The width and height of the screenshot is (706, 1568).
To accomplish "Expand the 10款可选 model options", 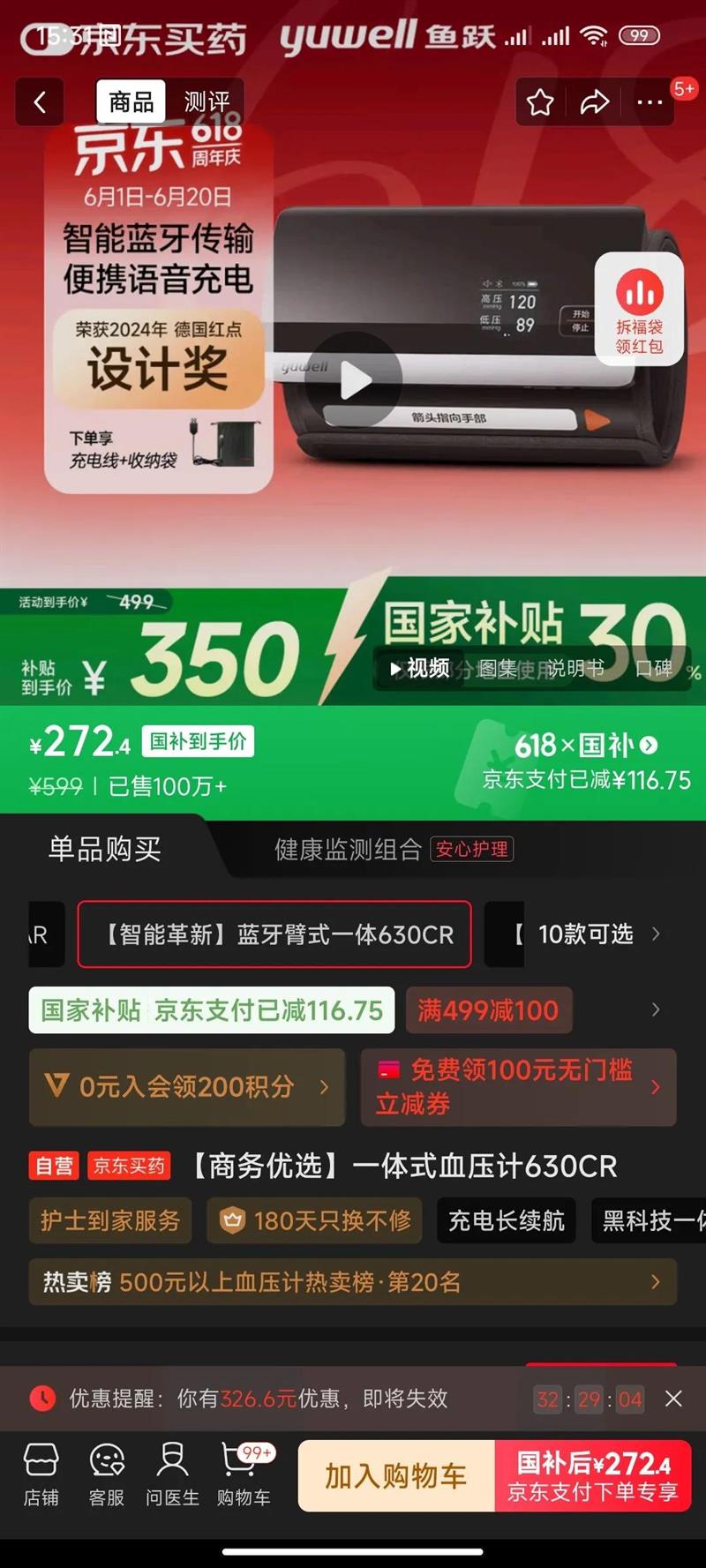I will [597, 934].
